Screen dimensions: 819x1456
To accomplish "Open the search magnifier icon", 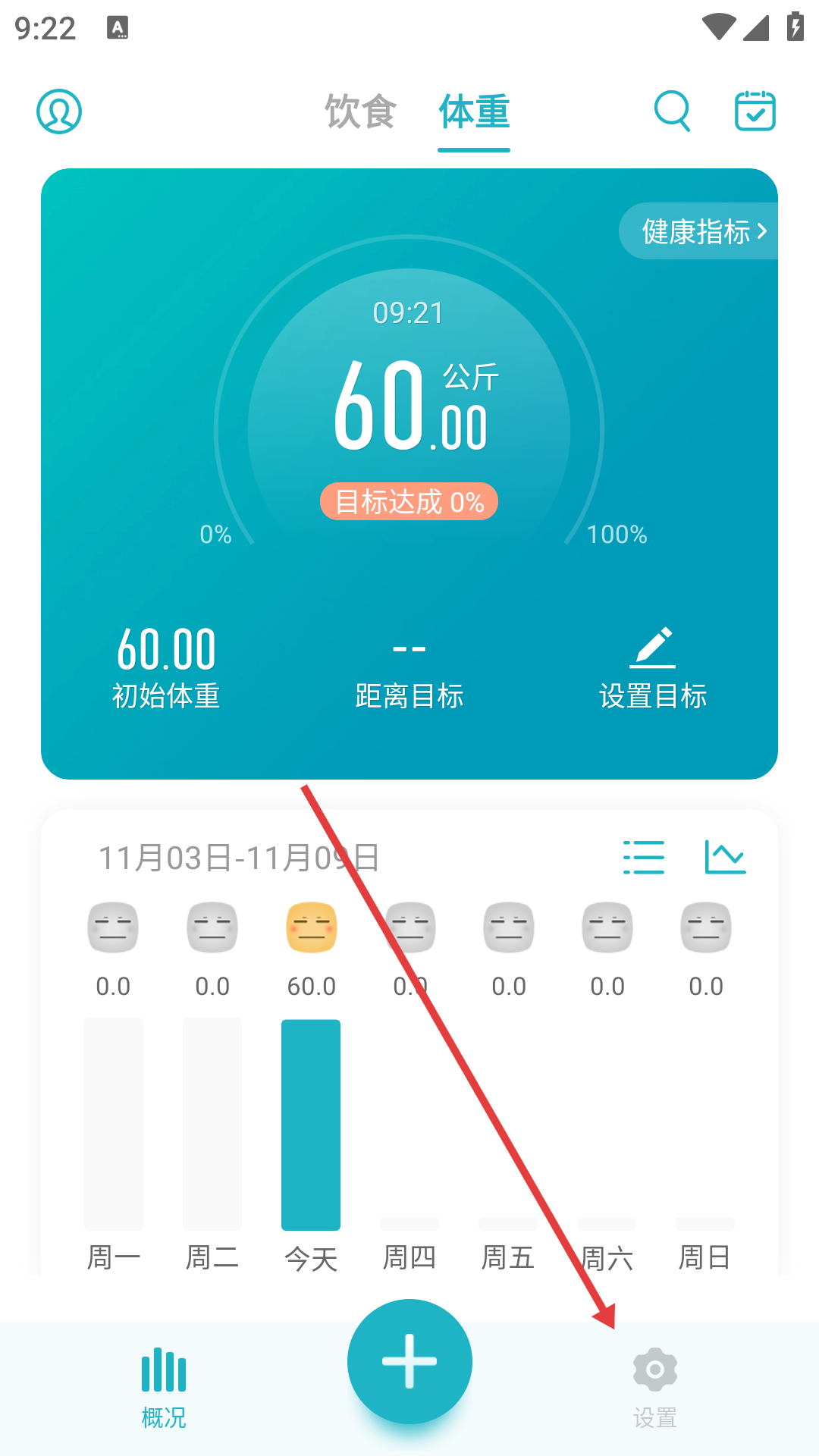I will pos(672,111).
